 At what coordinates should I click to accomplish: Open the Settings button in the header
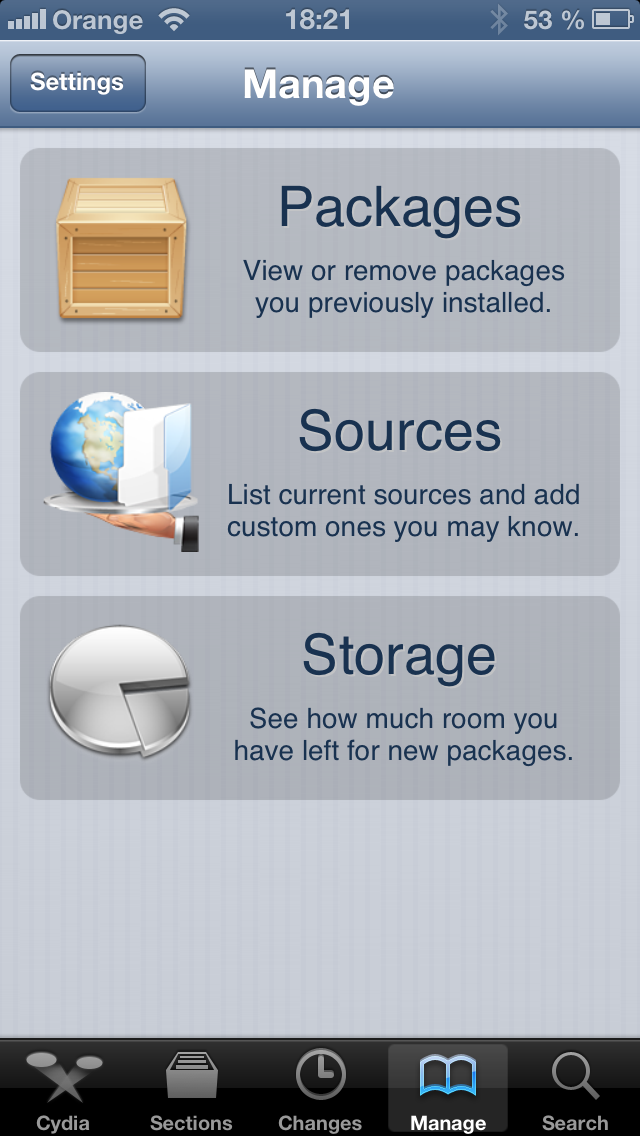coord(77,83)
